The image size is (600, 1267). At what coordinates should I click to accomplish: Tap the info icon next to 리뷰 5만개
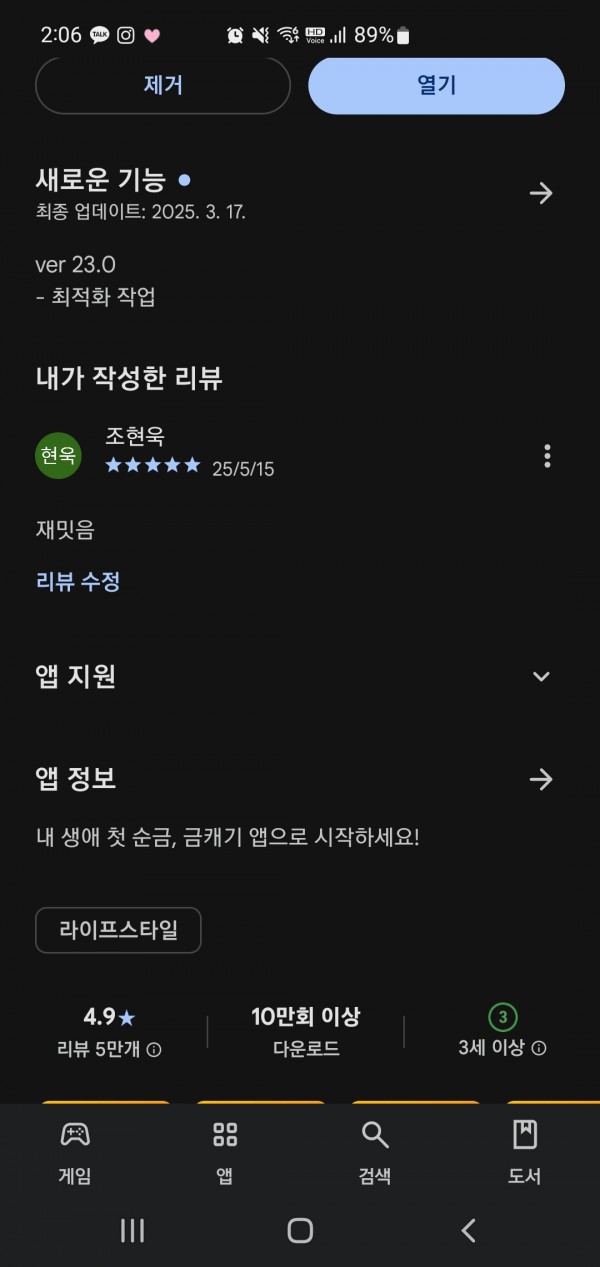click(155, 1049)
